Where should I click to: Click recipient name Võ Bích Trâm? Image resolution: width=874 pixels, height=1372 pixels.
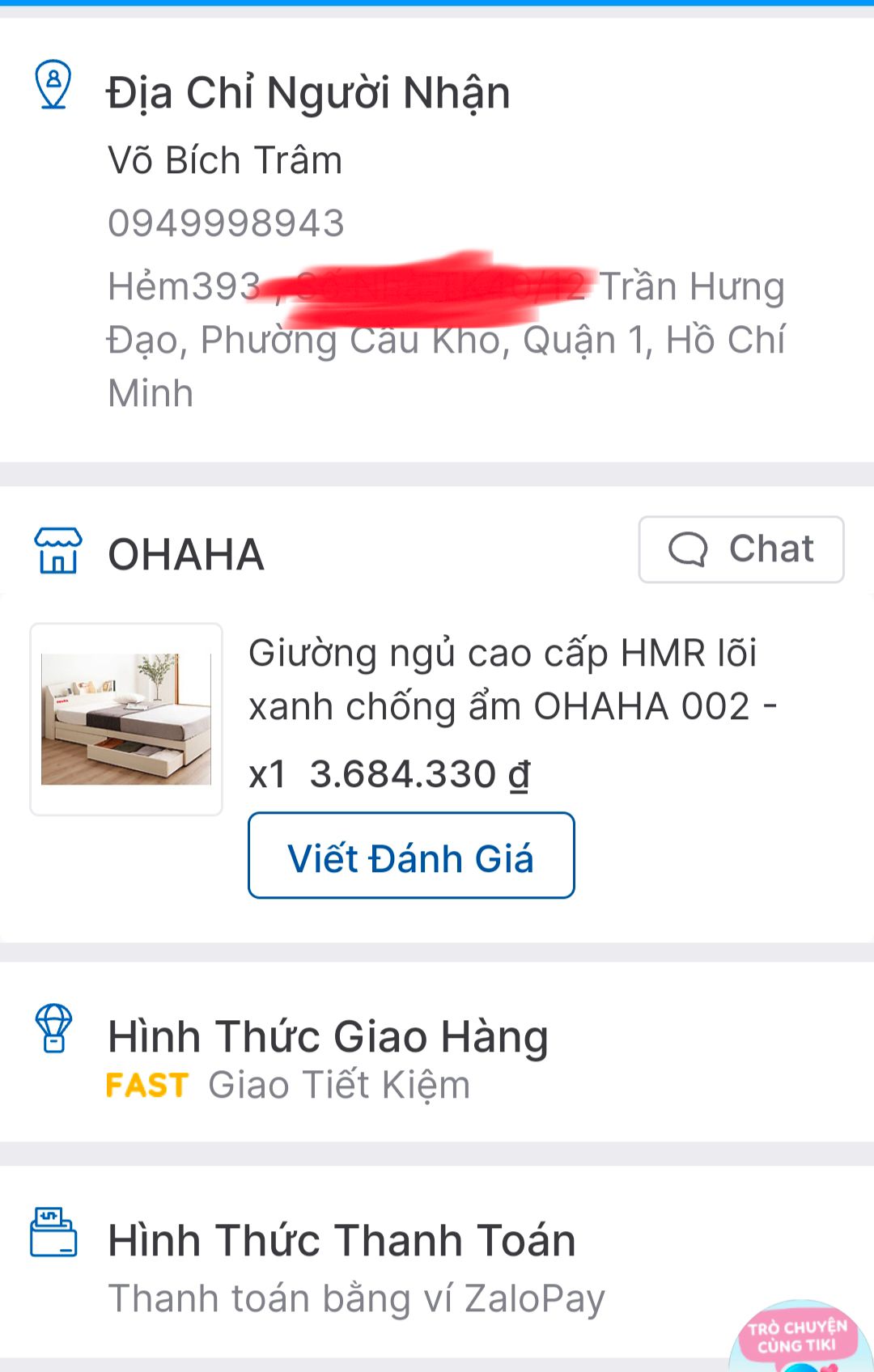(225, 159)
